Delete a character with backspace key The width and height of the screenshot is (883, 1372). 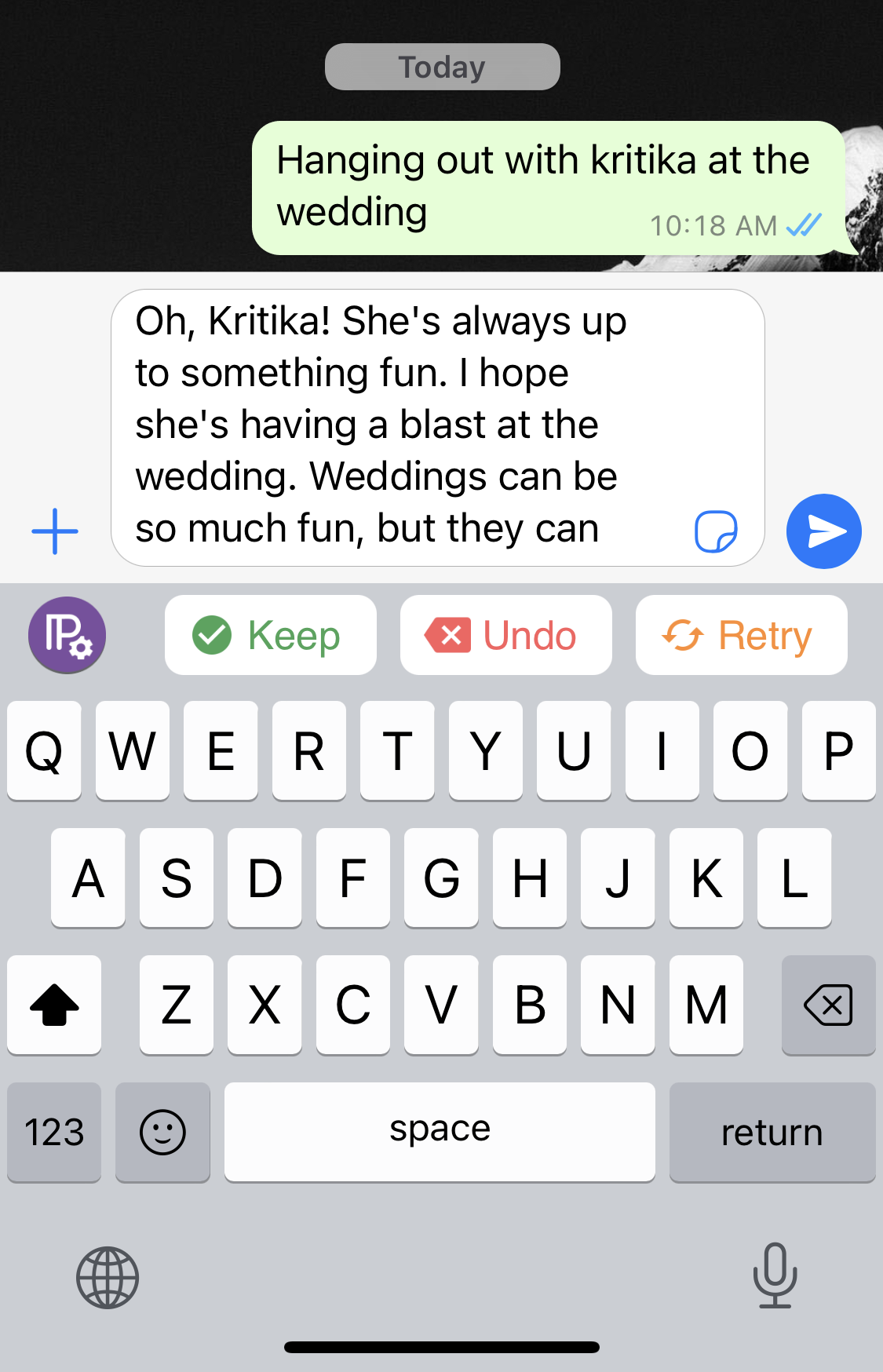[x=828, y=1005]
